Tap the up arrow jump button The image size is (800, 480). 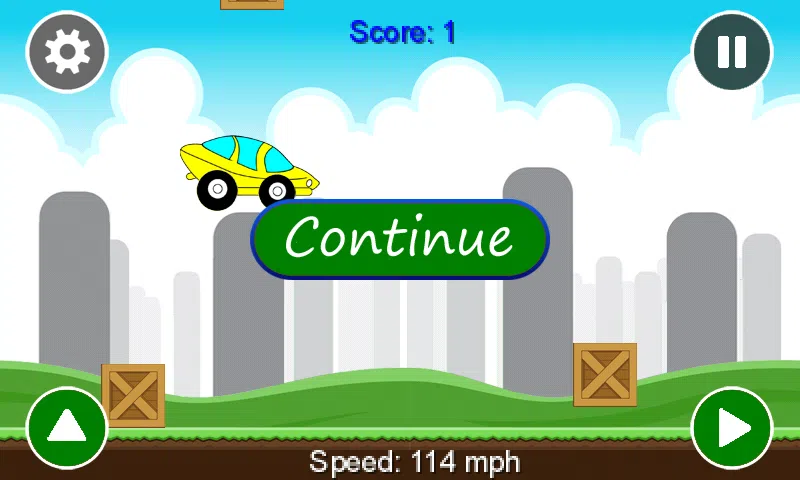(x=67, y=428)
